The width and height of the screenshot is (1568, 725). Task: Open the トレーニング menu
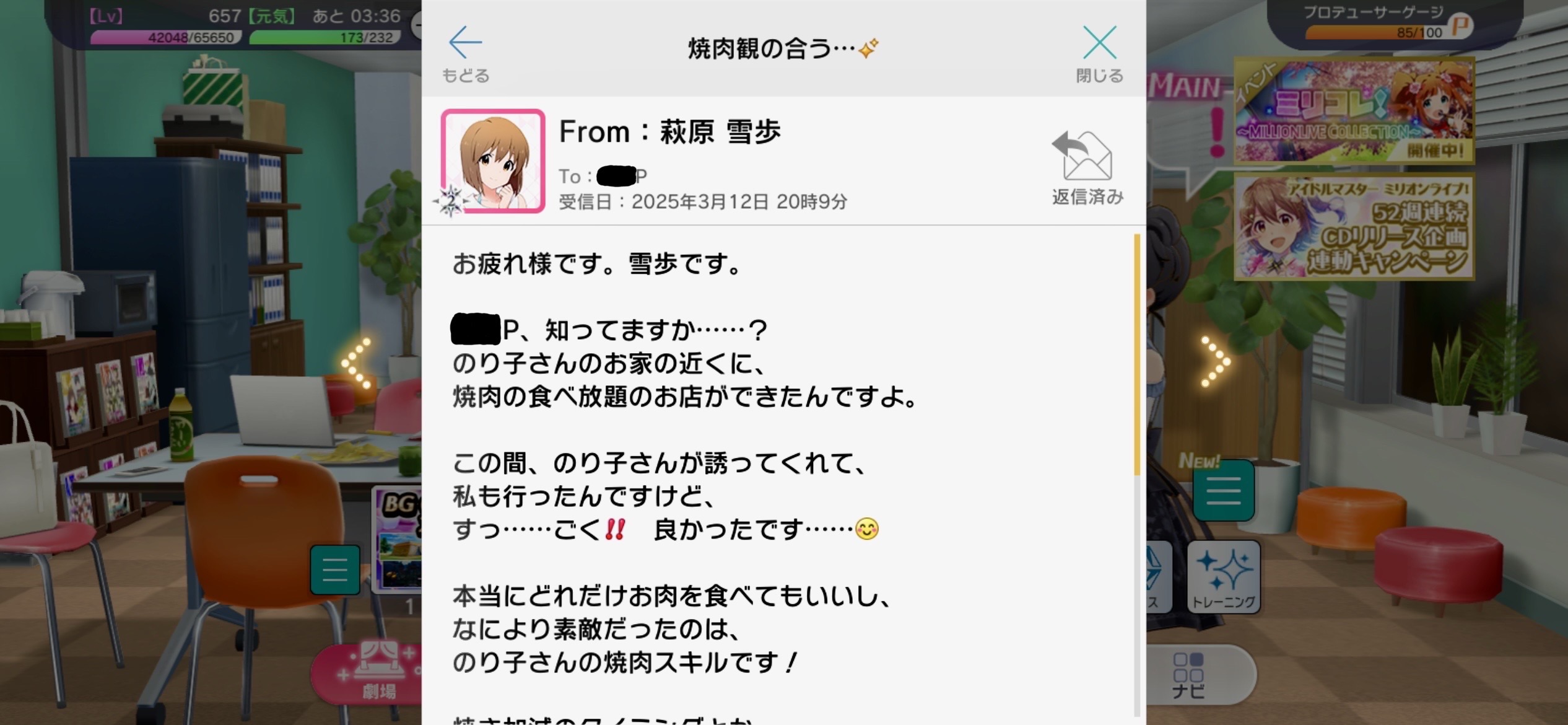tap(1223, 577)
